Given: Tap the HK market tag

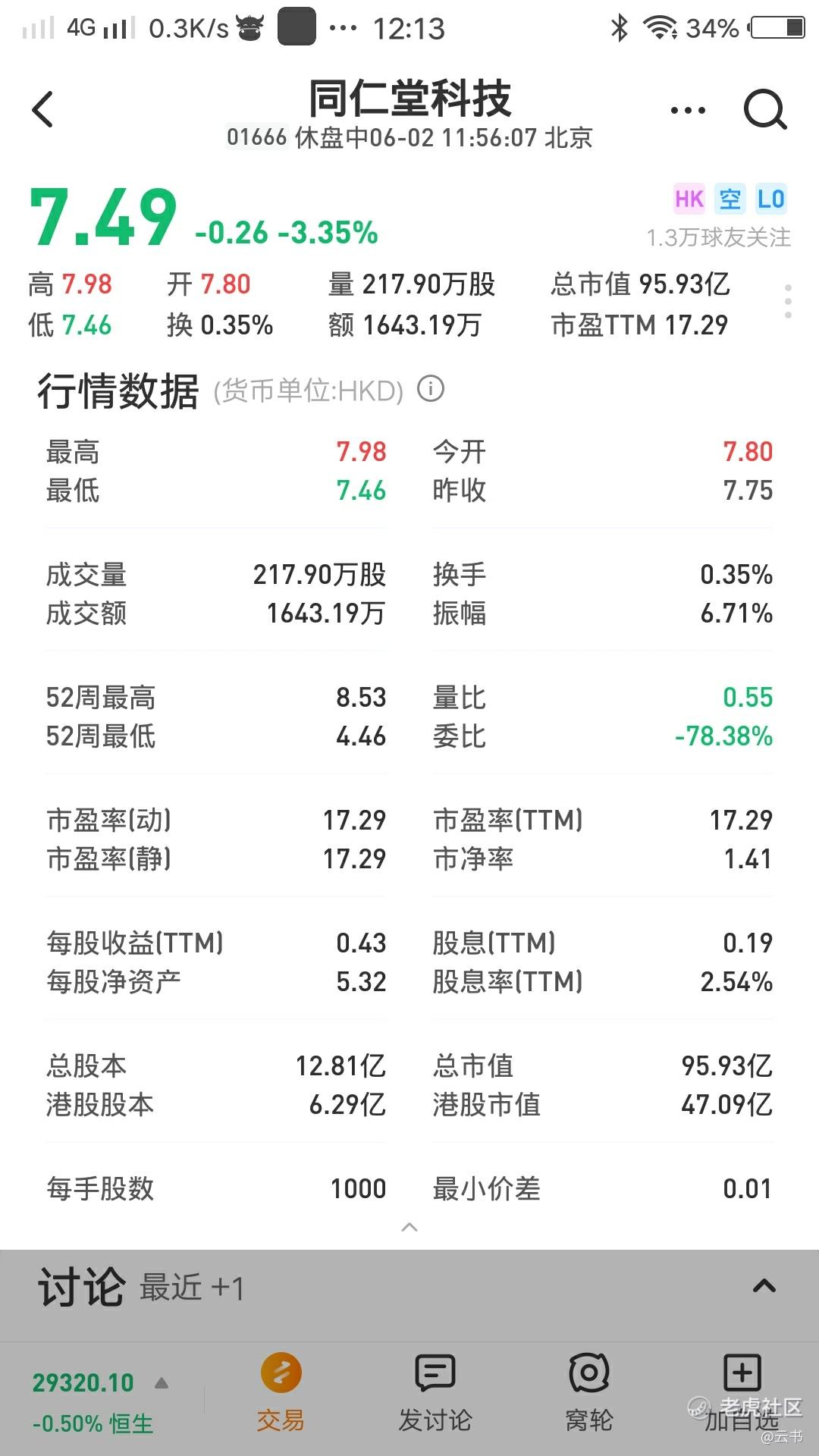Looking at the screenshot, I should 689,199.
